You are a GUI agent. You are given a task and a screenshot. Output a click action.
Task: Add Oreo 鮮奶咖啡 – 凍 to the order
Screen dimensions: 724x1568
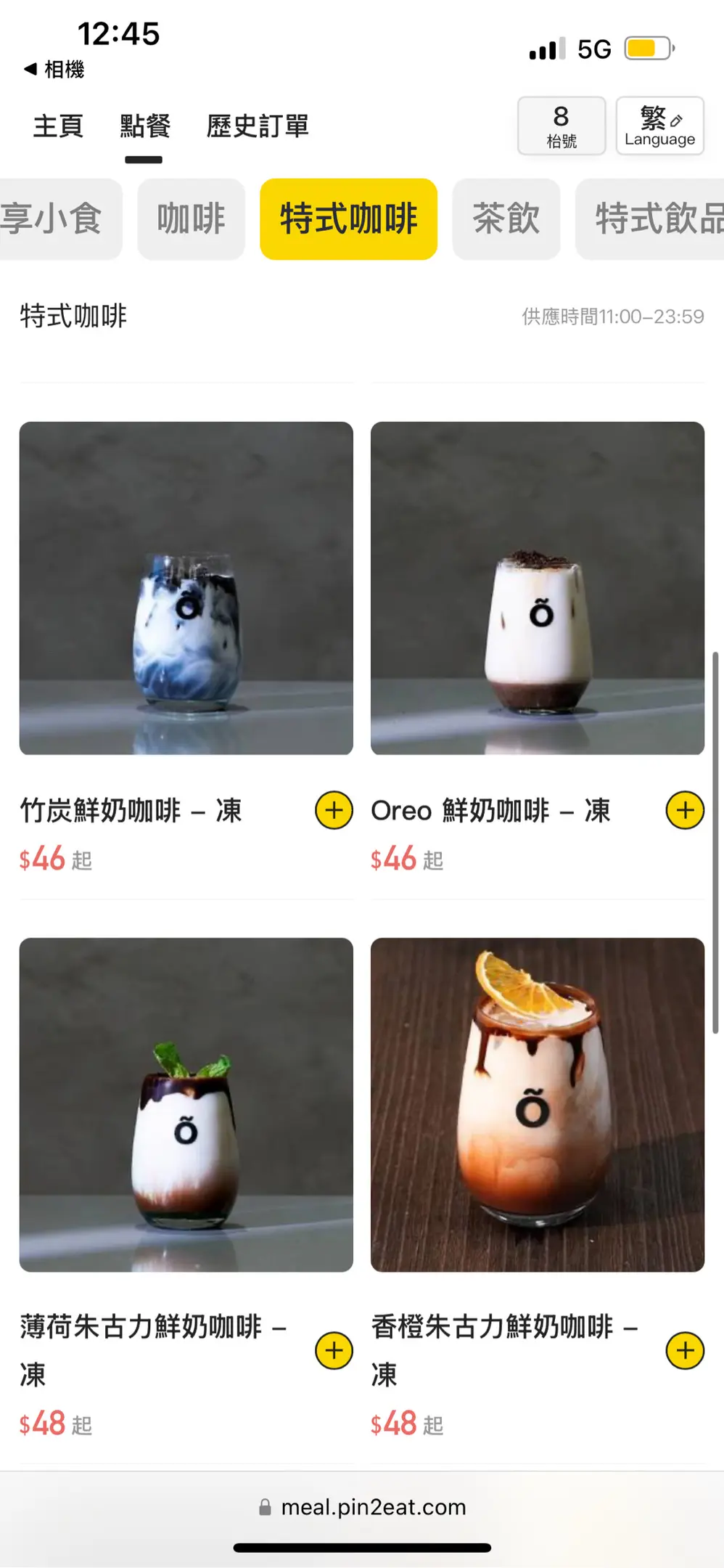click(685, 810)
